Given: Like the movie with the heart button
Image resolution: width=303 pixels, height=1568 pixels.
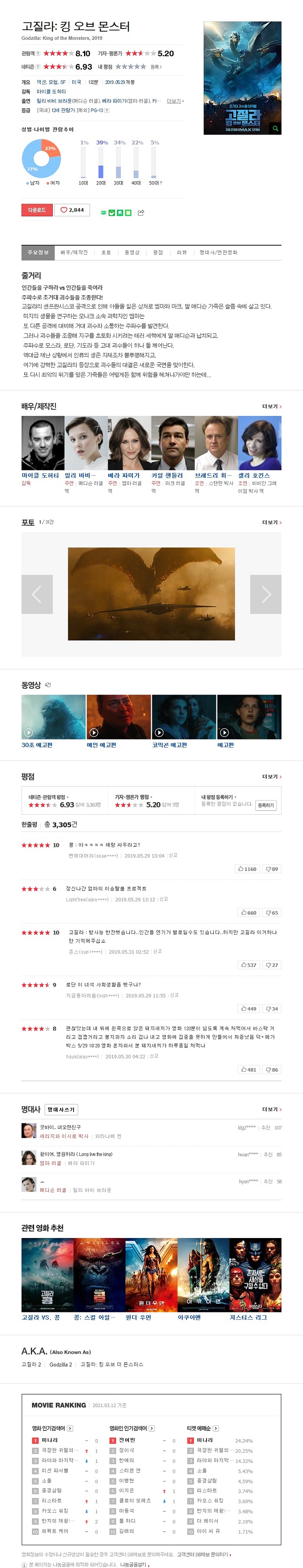Looking at the screenshot, I should coord(72,210).
